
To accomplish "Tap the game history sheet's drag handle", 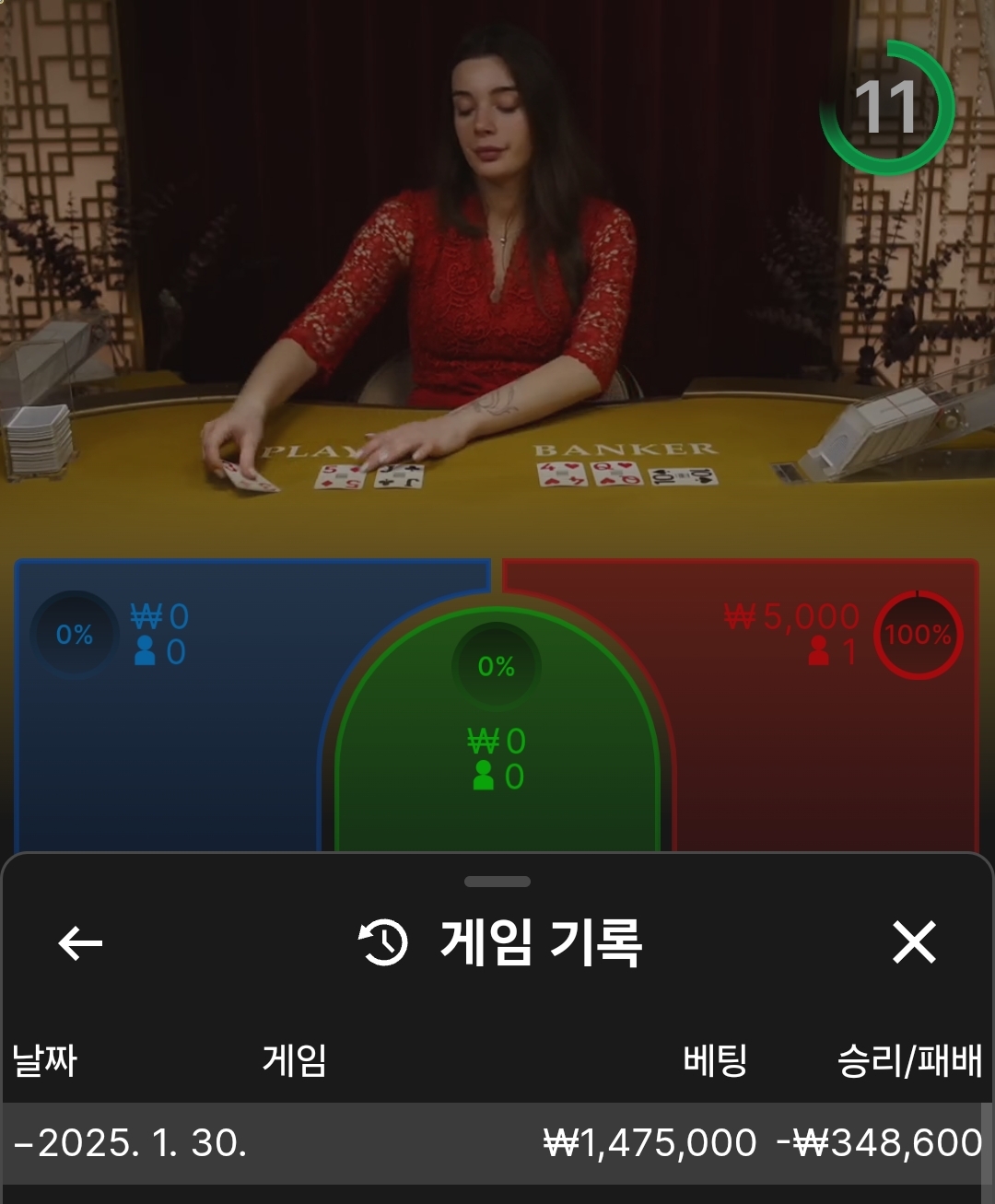I will tap(497, 882).
